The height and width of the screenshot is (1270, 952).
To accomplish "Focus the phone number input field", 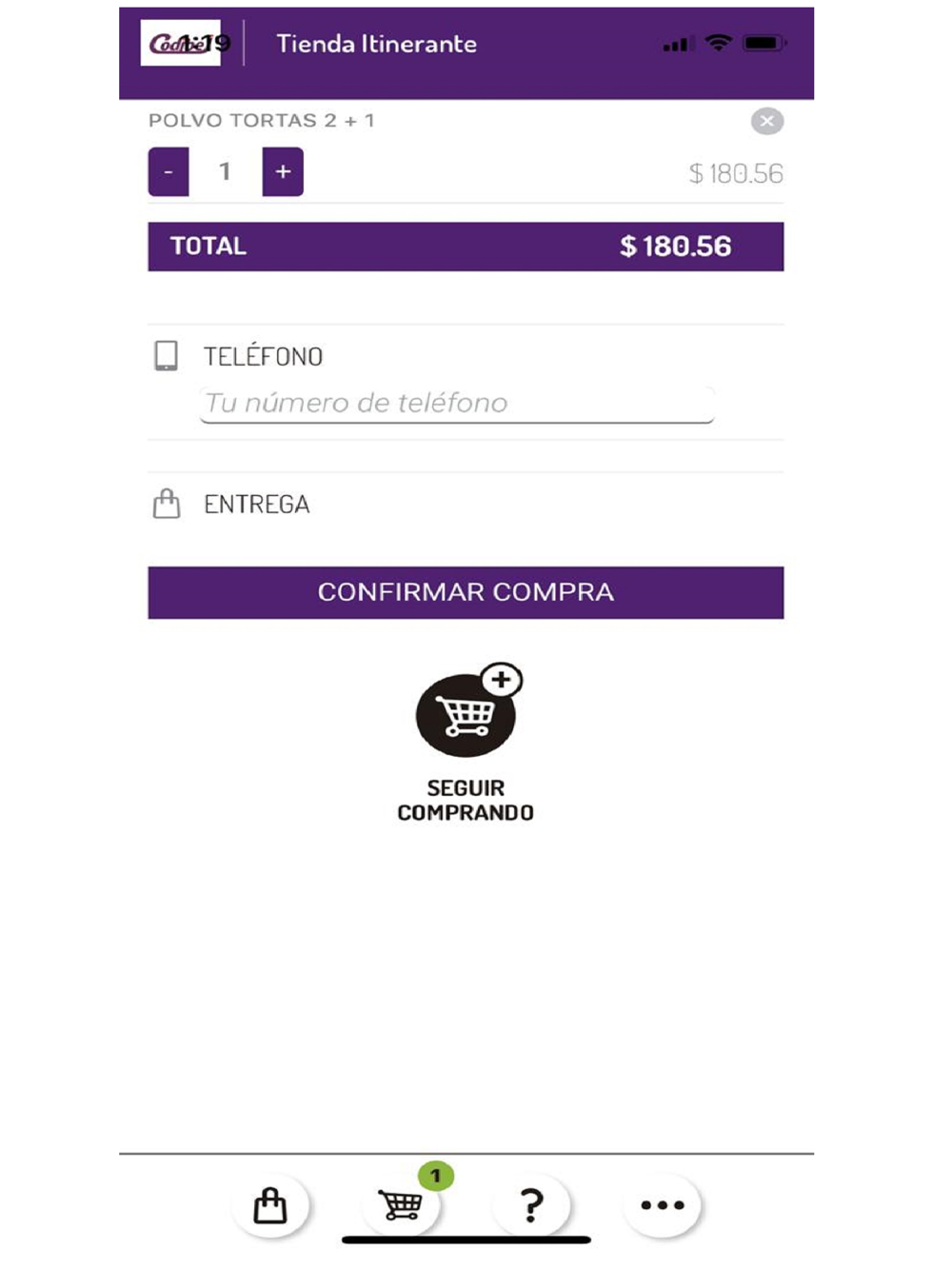I will pos(457,404).
